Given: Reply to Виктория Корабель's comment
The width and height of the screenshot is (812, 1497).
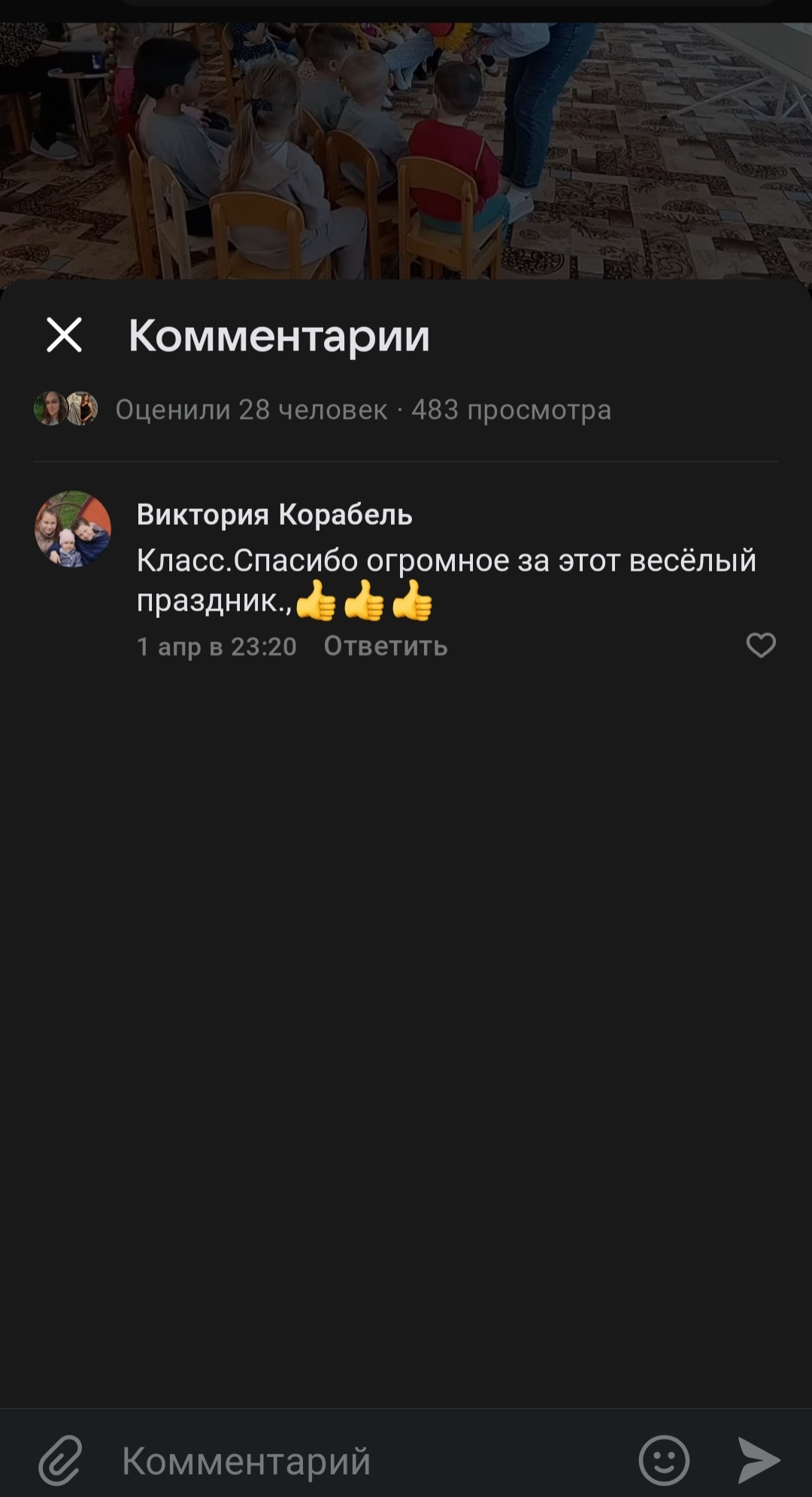Looking at the screenshot, I should 385,646.
